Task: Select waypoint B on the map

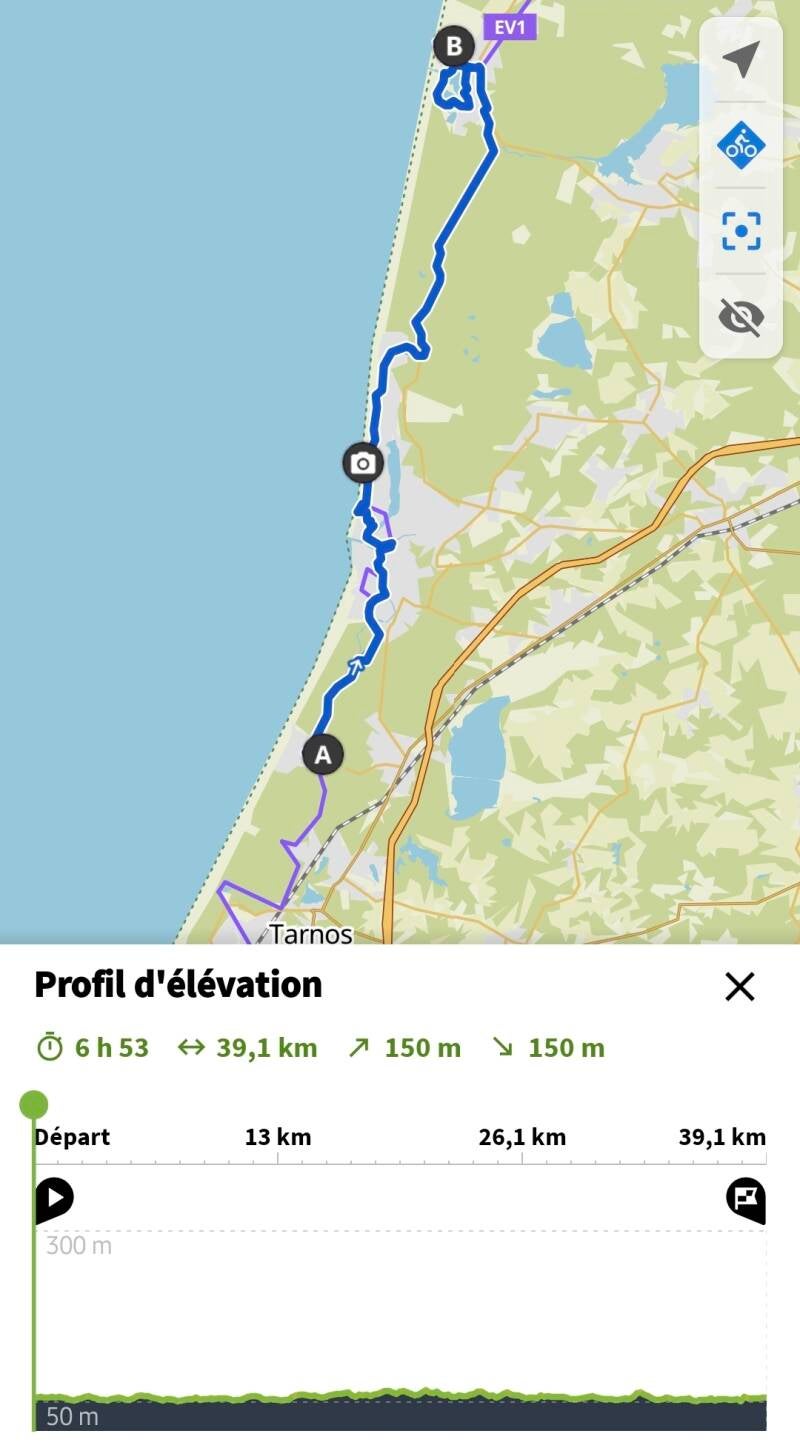Action: 454,46
